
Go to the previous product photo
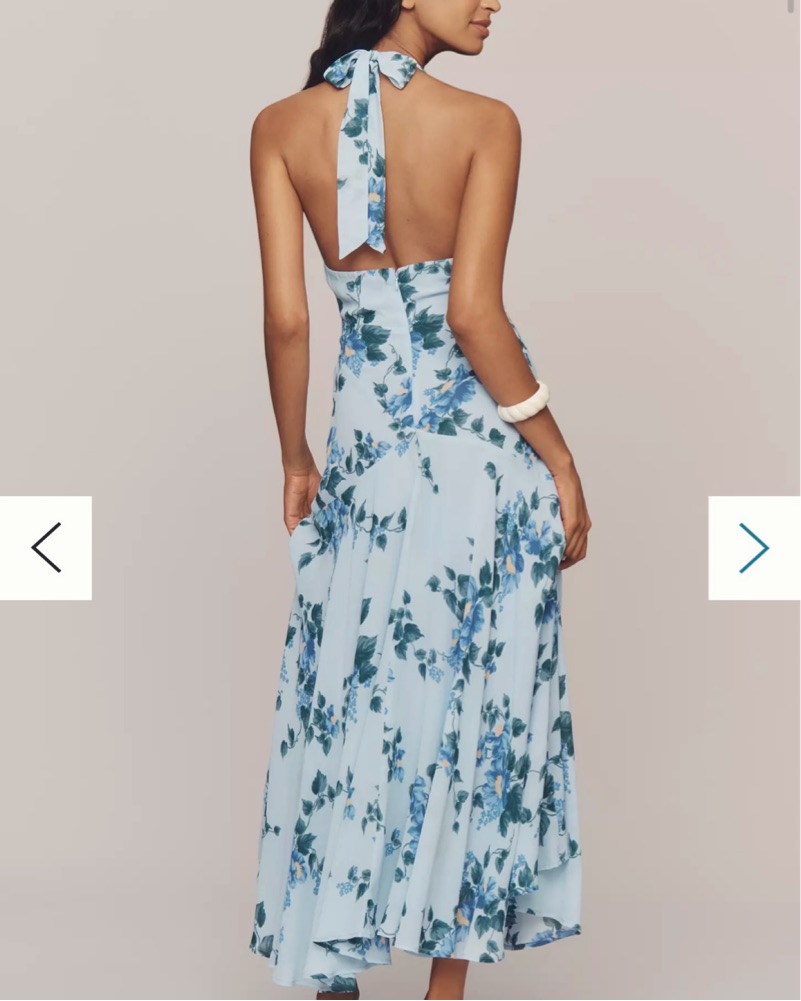point(46,548)
